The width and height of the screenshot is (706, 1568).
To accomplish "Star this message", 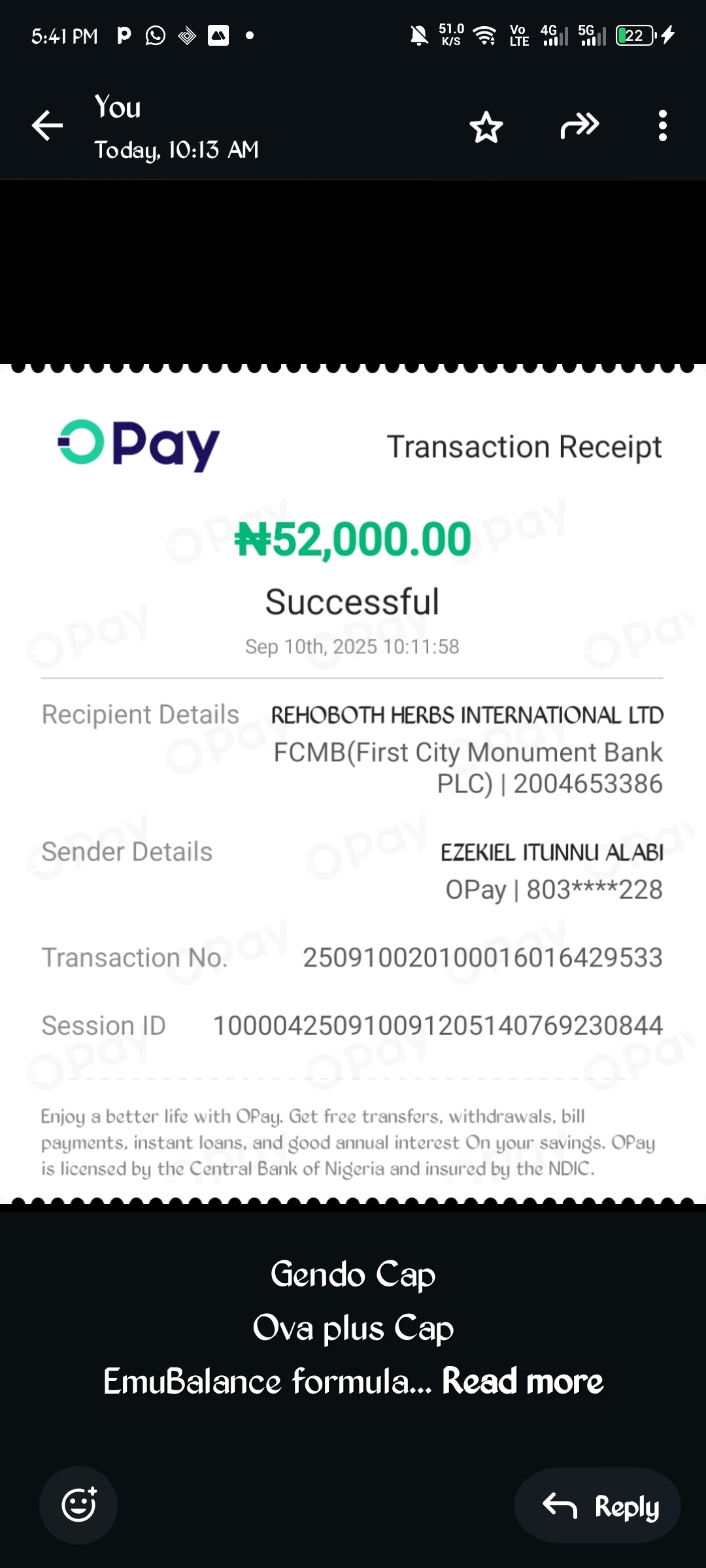I will click(x=486, y=127).
